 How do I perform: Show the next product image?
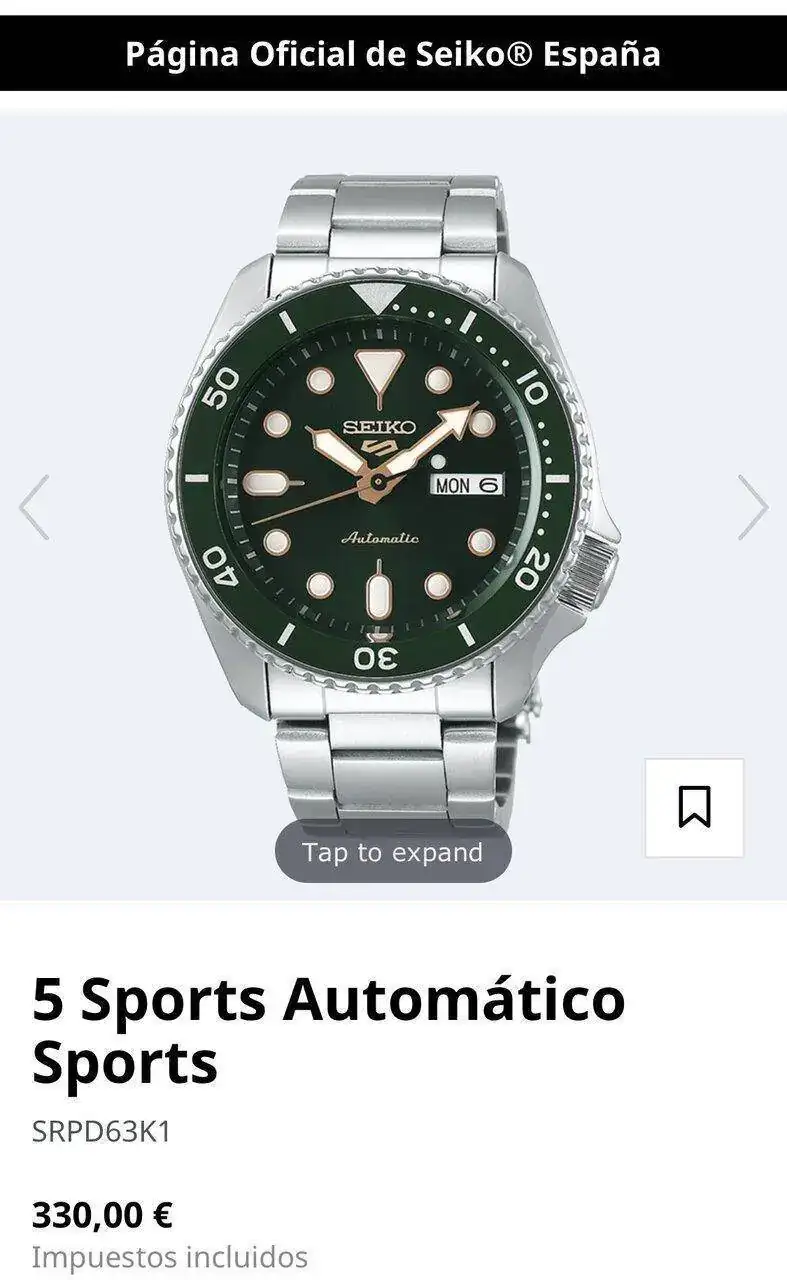pyautogui.click(x=752, y=507)
